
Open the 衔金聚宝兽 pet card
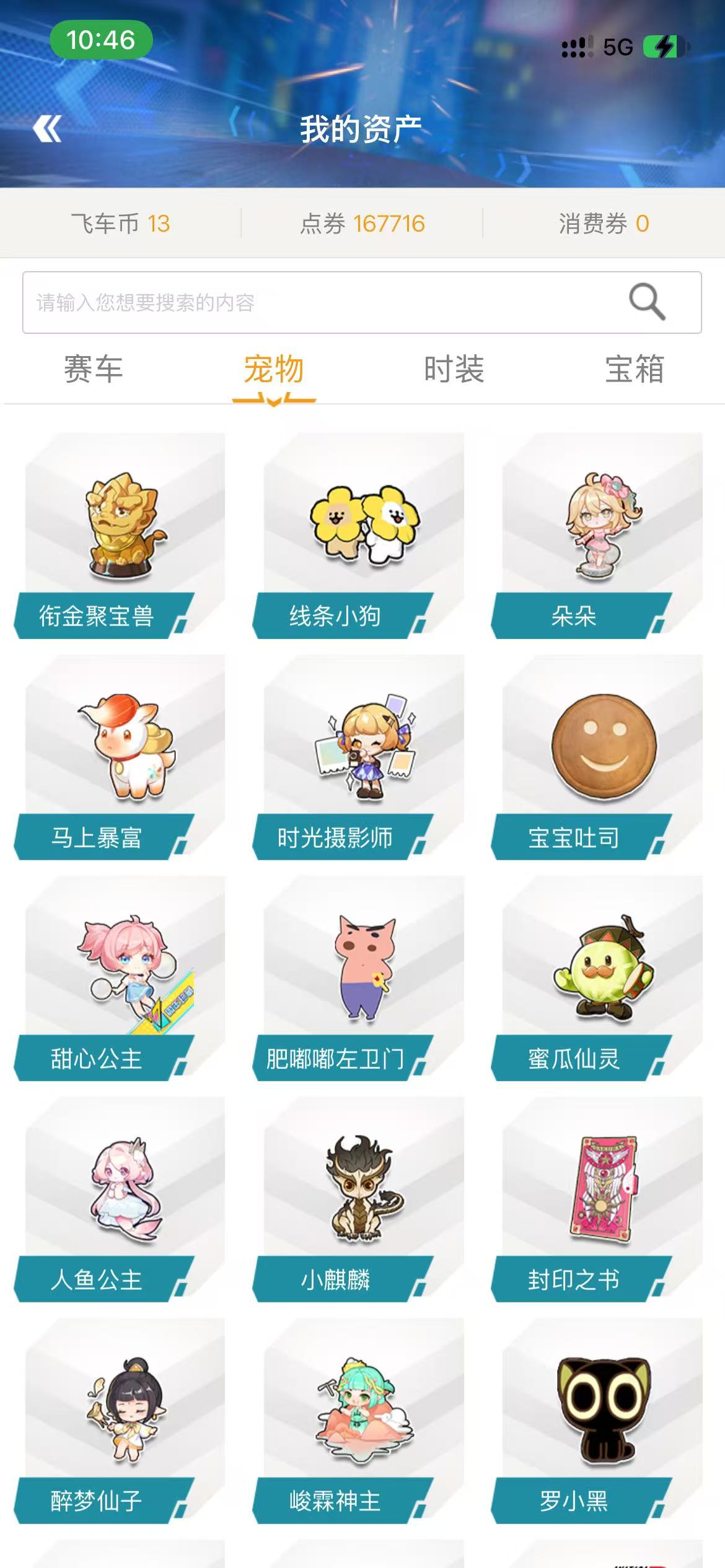pyautogui.click(x=120, y=536)
